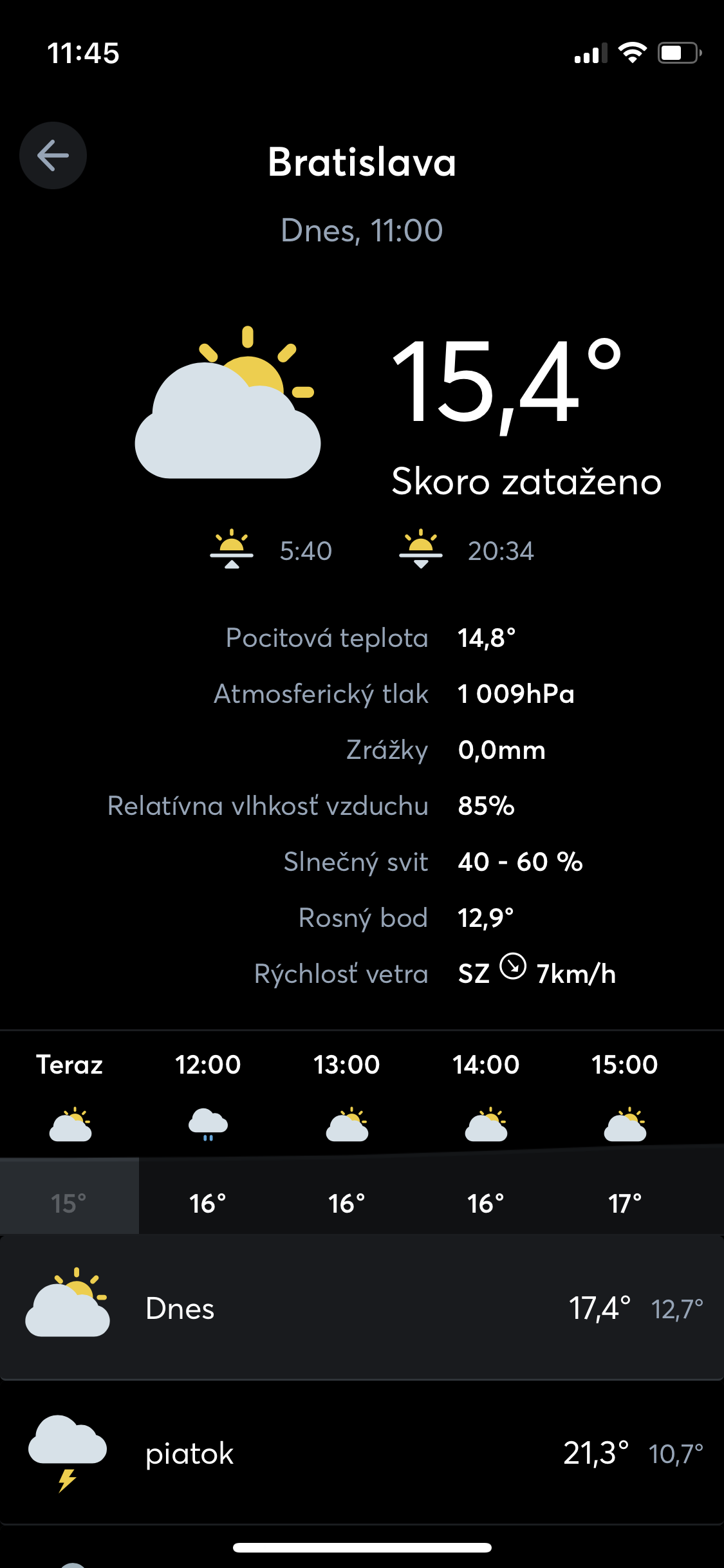Screen dimensions: 724x1568
Task: Select the Teraz hourly forecast
Action: pos(70,1132)
